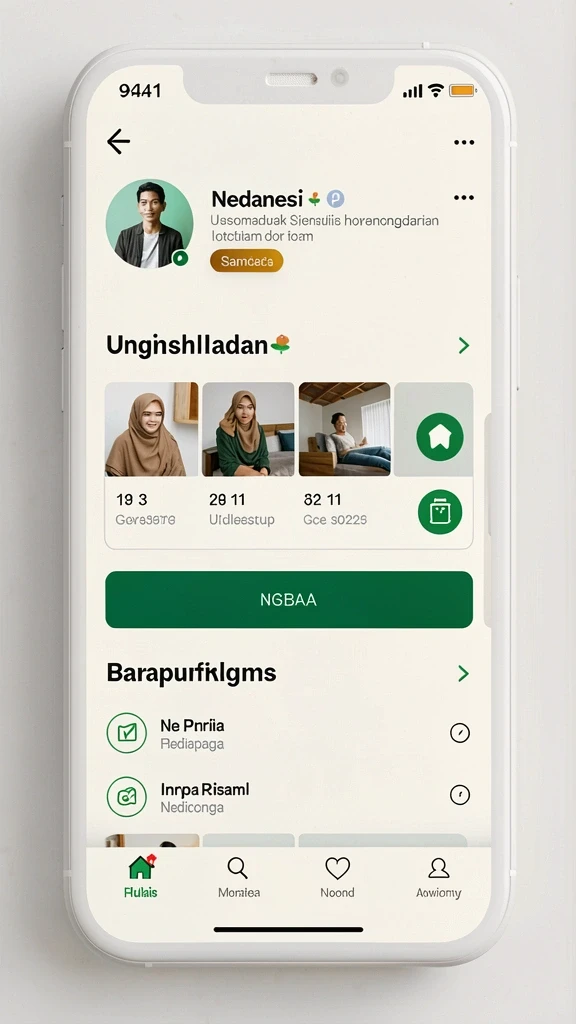Switch to the Noond heart tab
The image size is (576, 1024).
(x=338, y=877)
